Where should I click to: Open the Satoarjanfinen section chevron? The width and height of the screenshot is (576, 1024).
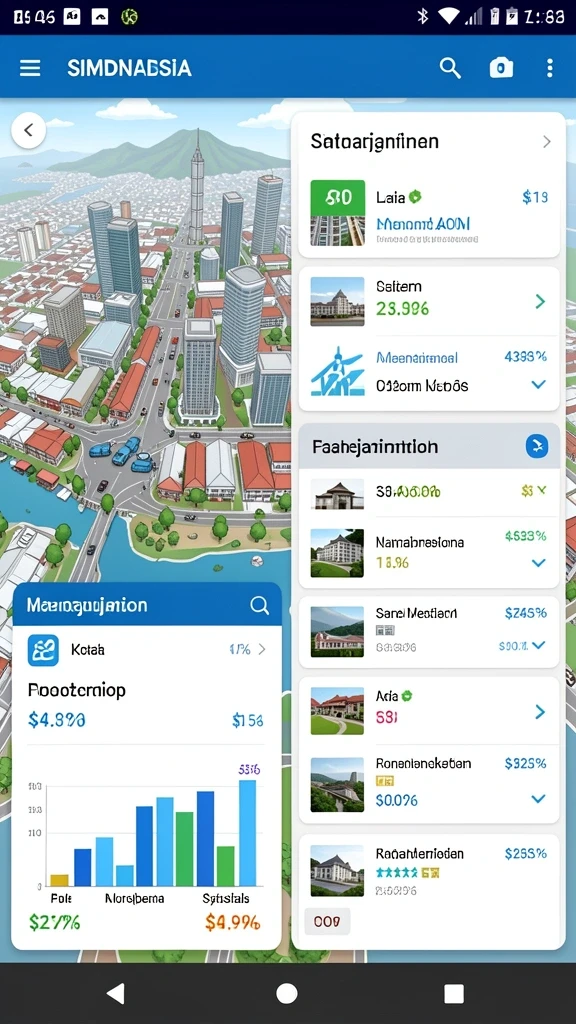(547, 142)
